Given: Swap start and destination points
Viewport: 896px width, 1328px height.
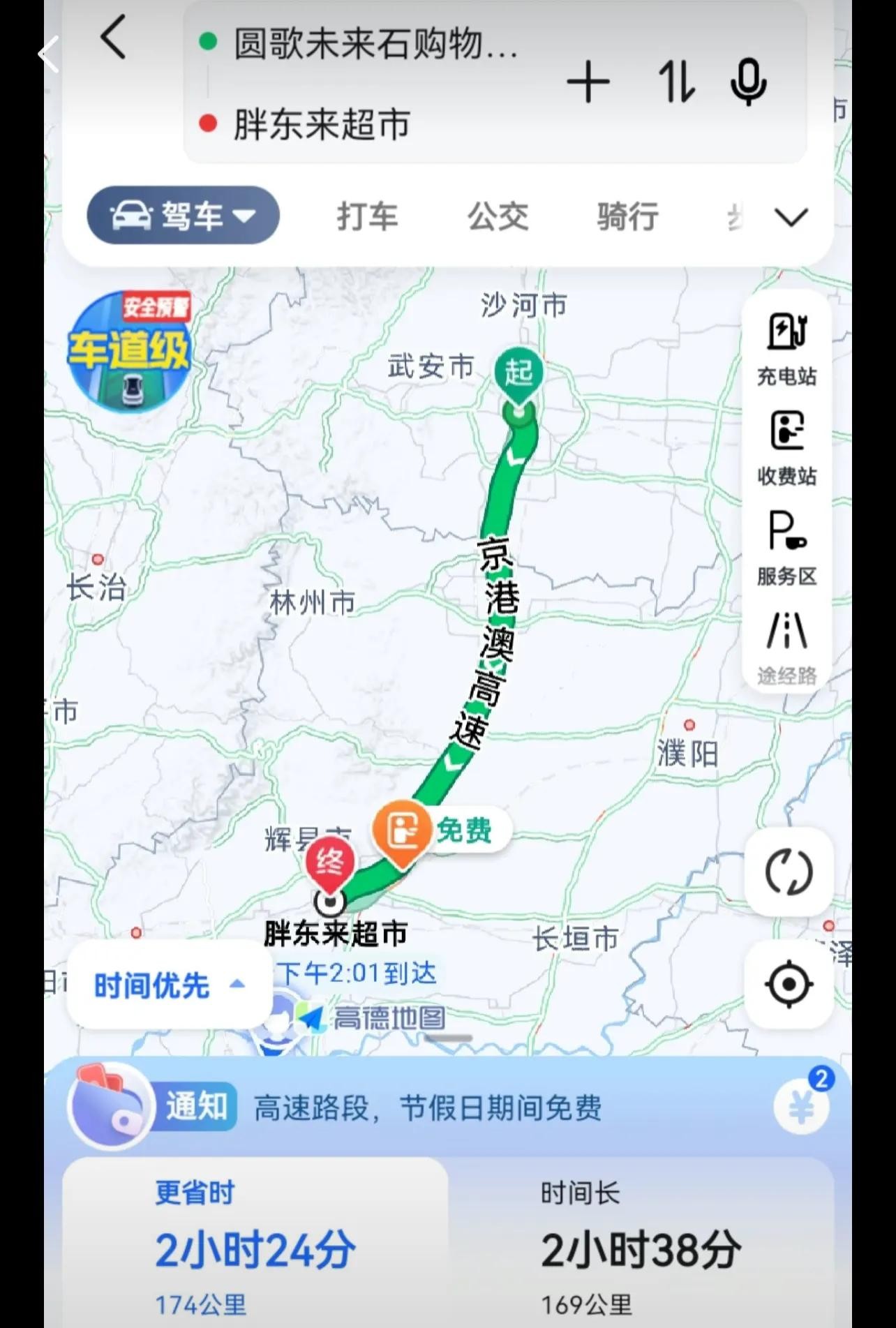Looking at the screenshot, I should point(675,82).
